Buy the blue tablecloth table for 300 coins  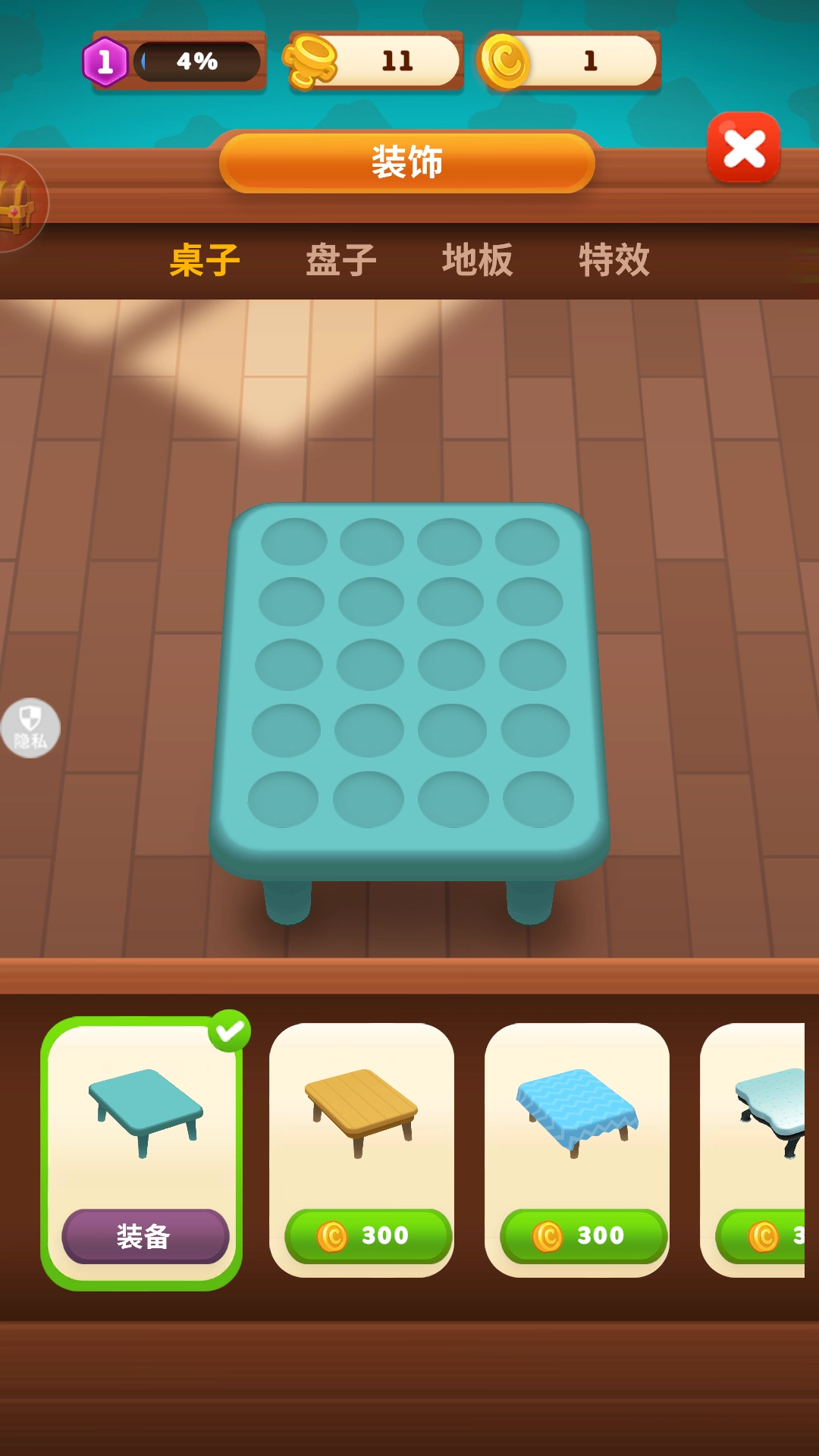pyautogui.click(x=583, y=1236)
